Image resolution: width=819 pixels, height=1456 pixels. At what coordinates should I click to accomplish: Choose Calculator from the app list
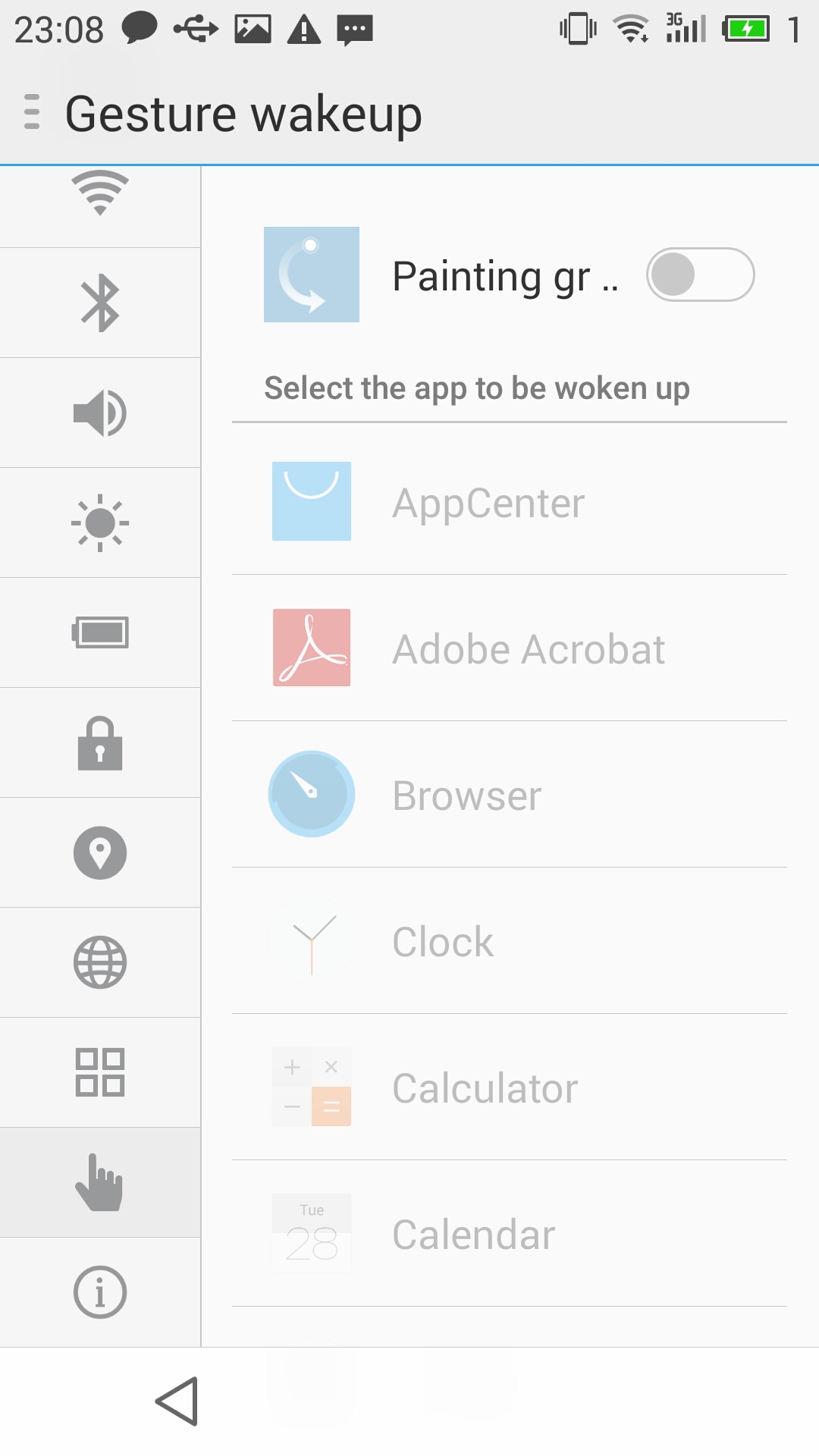(510, 1087)
